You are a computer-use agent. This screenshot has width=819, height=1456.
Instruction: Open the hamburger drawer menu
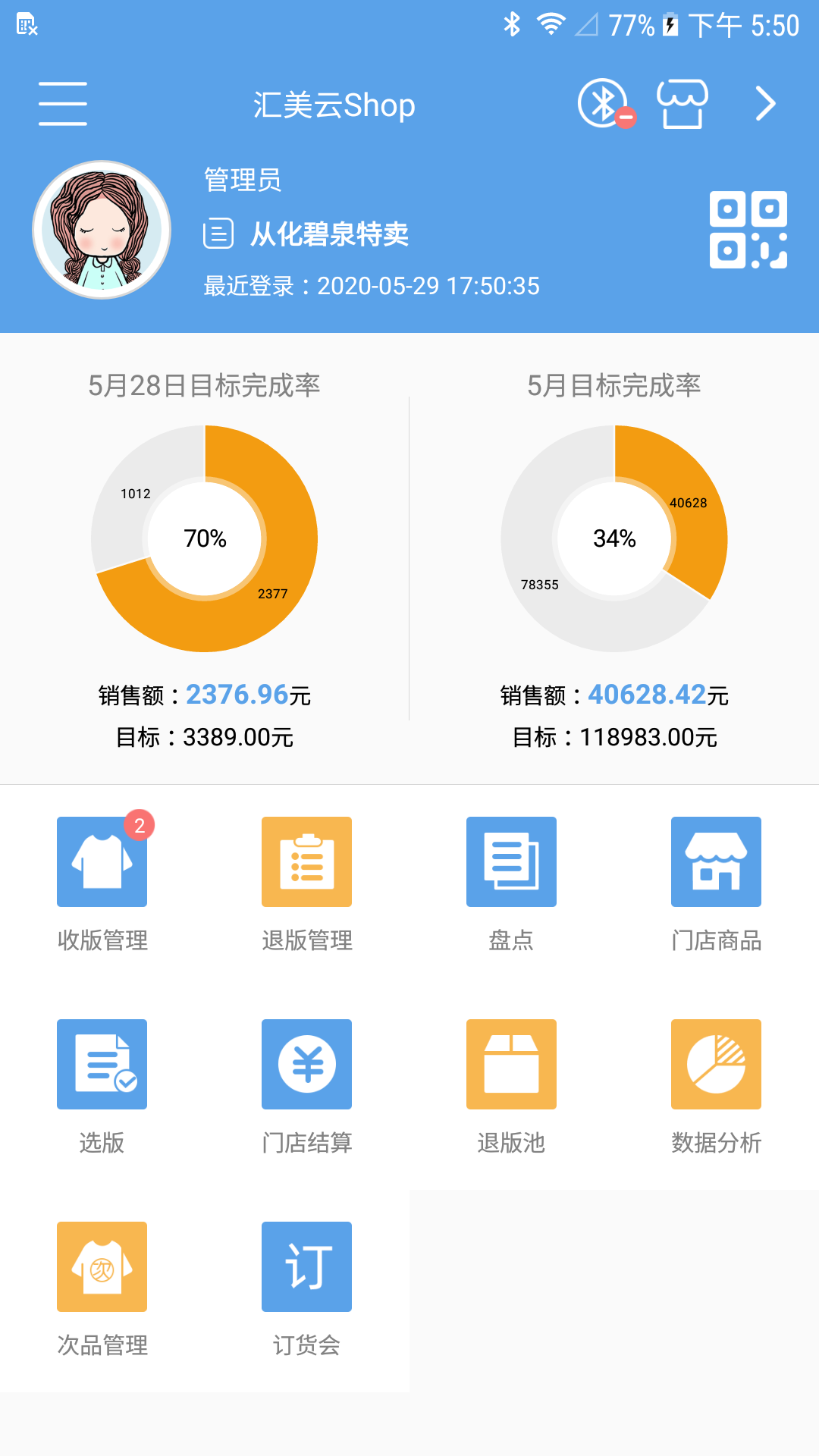[x=63, y=104]
